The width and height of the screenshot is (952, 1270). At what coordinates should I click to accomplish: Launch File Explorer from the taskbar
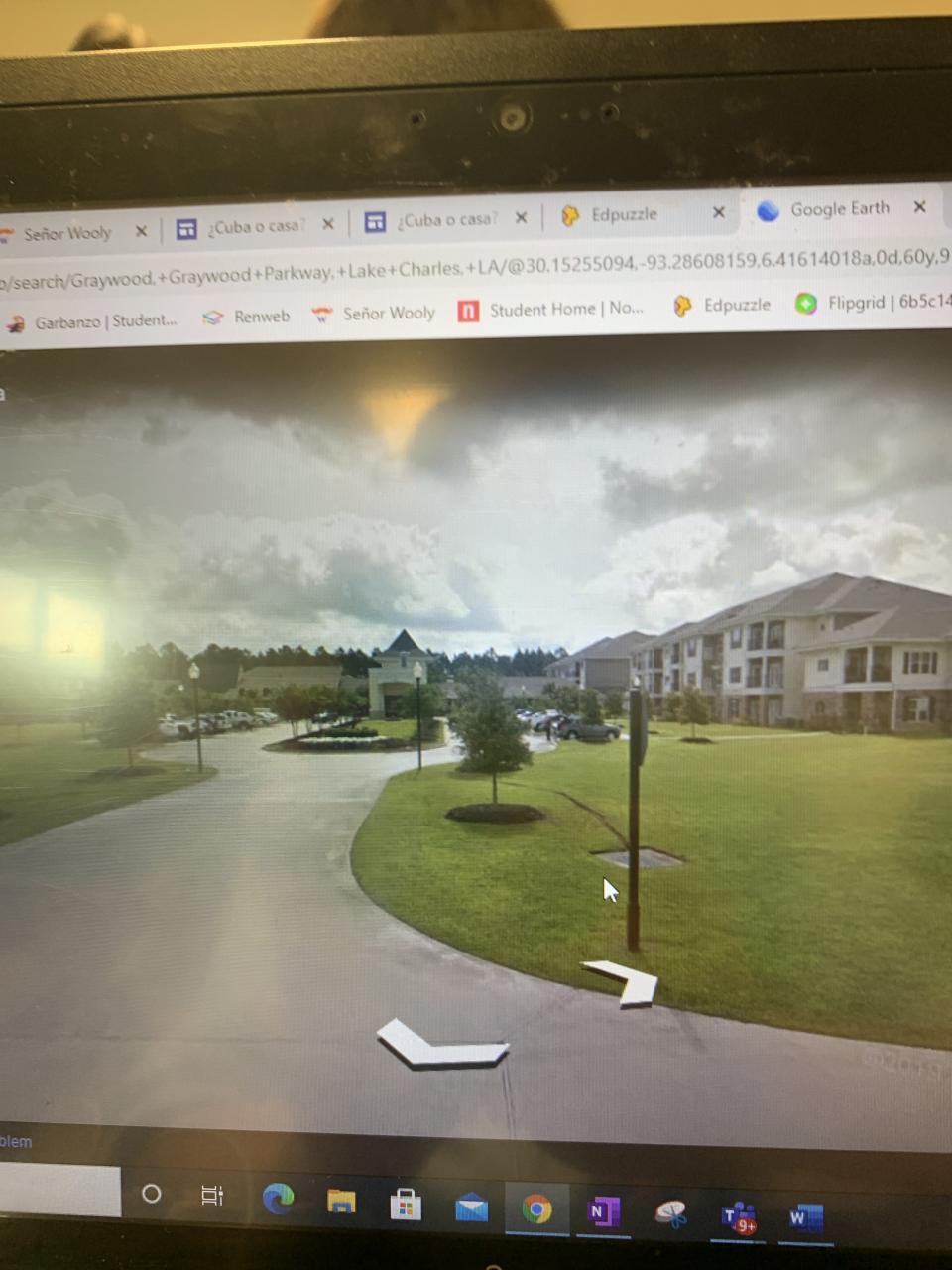pyautogui.click(x=341, y=1203)
